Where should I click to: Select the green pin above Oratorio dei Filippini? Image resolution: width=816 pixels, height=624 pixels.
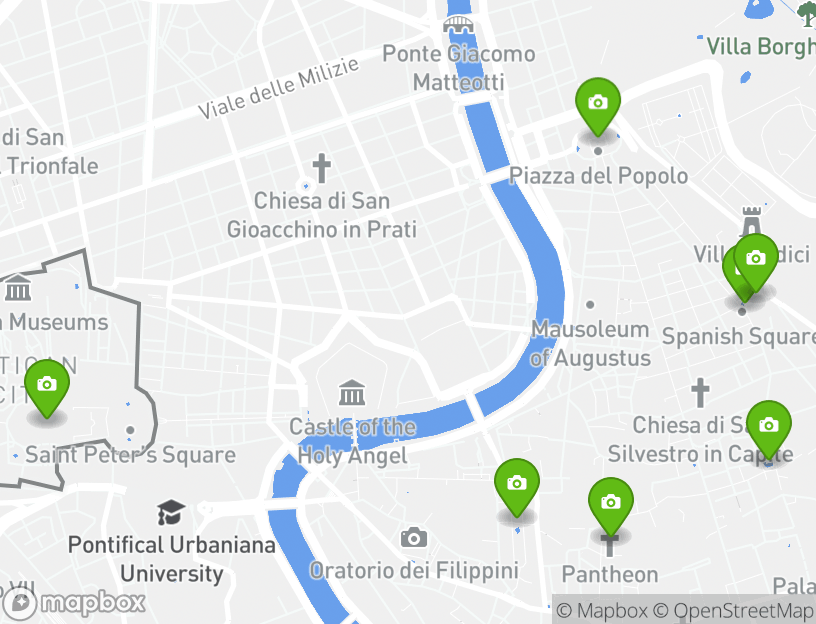516,486
